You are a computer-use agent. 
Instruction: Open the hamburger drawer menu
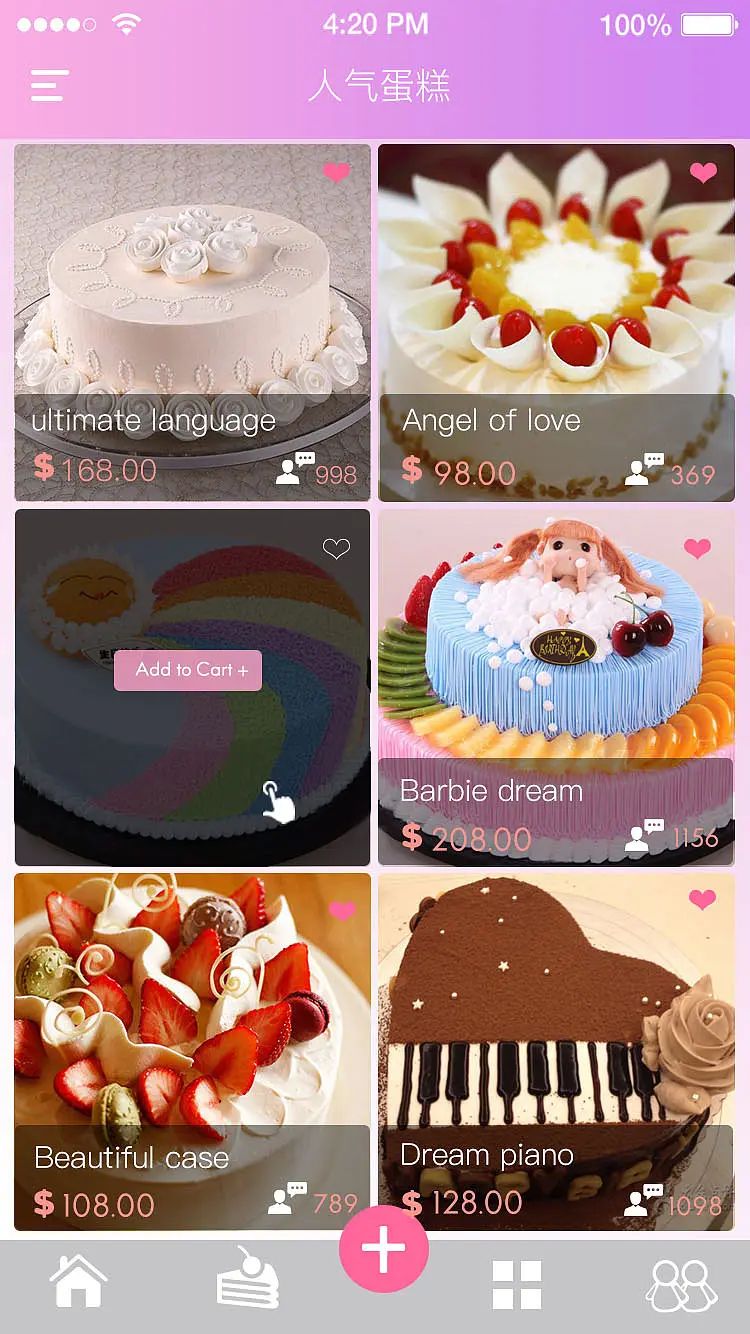coord(49,86)
